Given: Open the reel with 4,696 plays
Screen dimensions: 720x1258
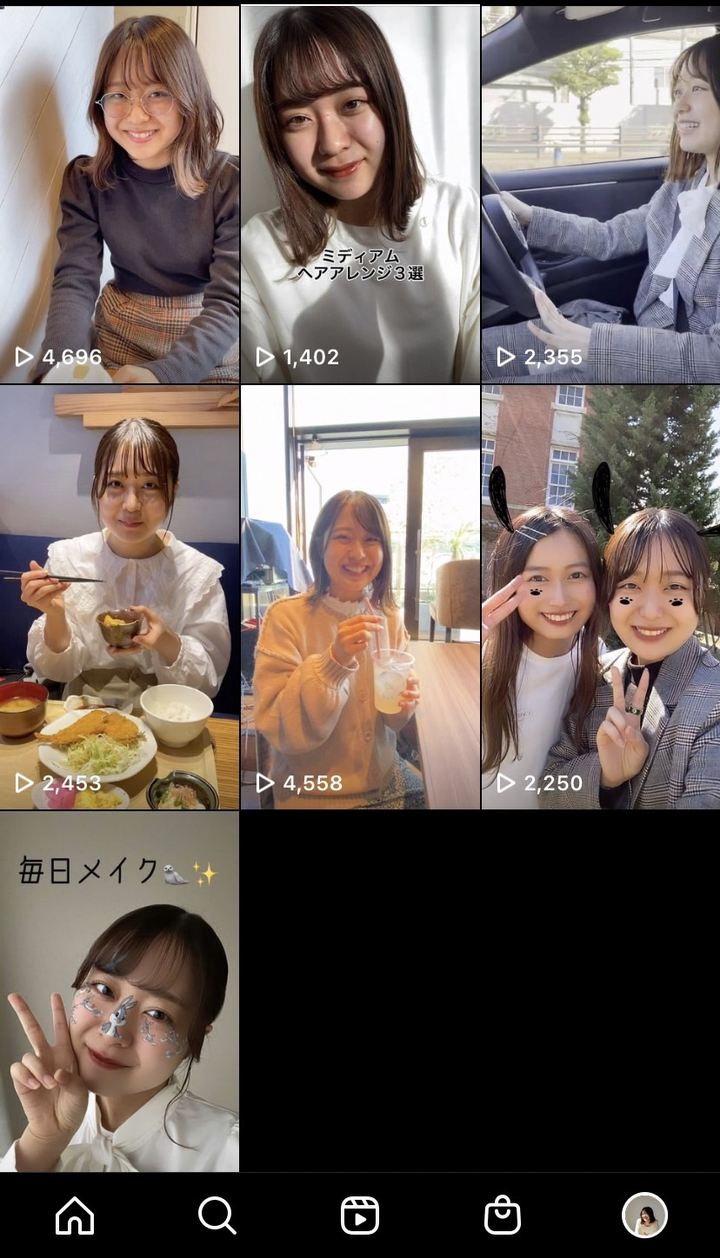Looking at the screenshot, I should (119, 194).
